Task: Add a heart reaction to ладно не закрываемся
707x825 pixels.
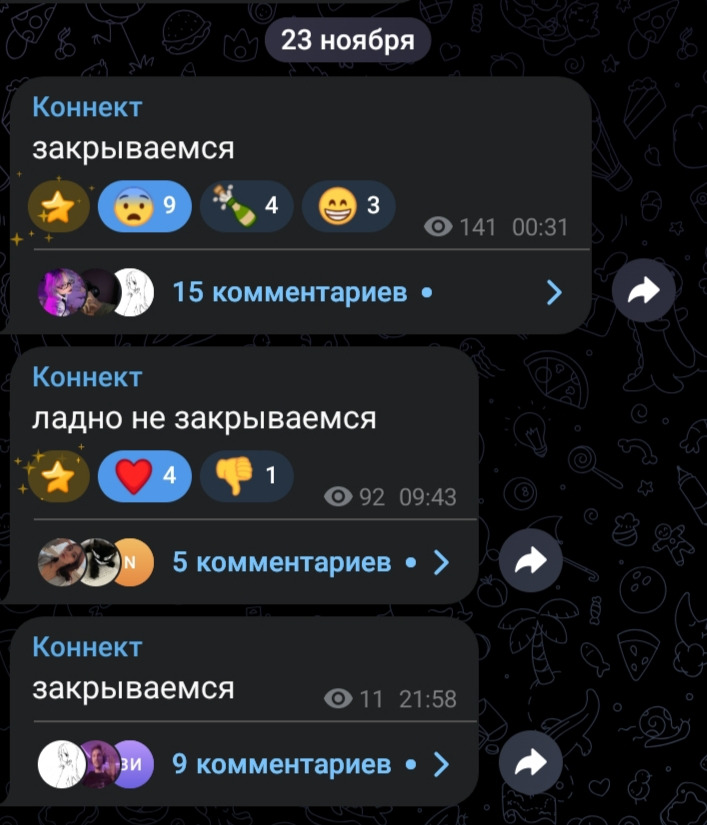Action: point(145,477)
